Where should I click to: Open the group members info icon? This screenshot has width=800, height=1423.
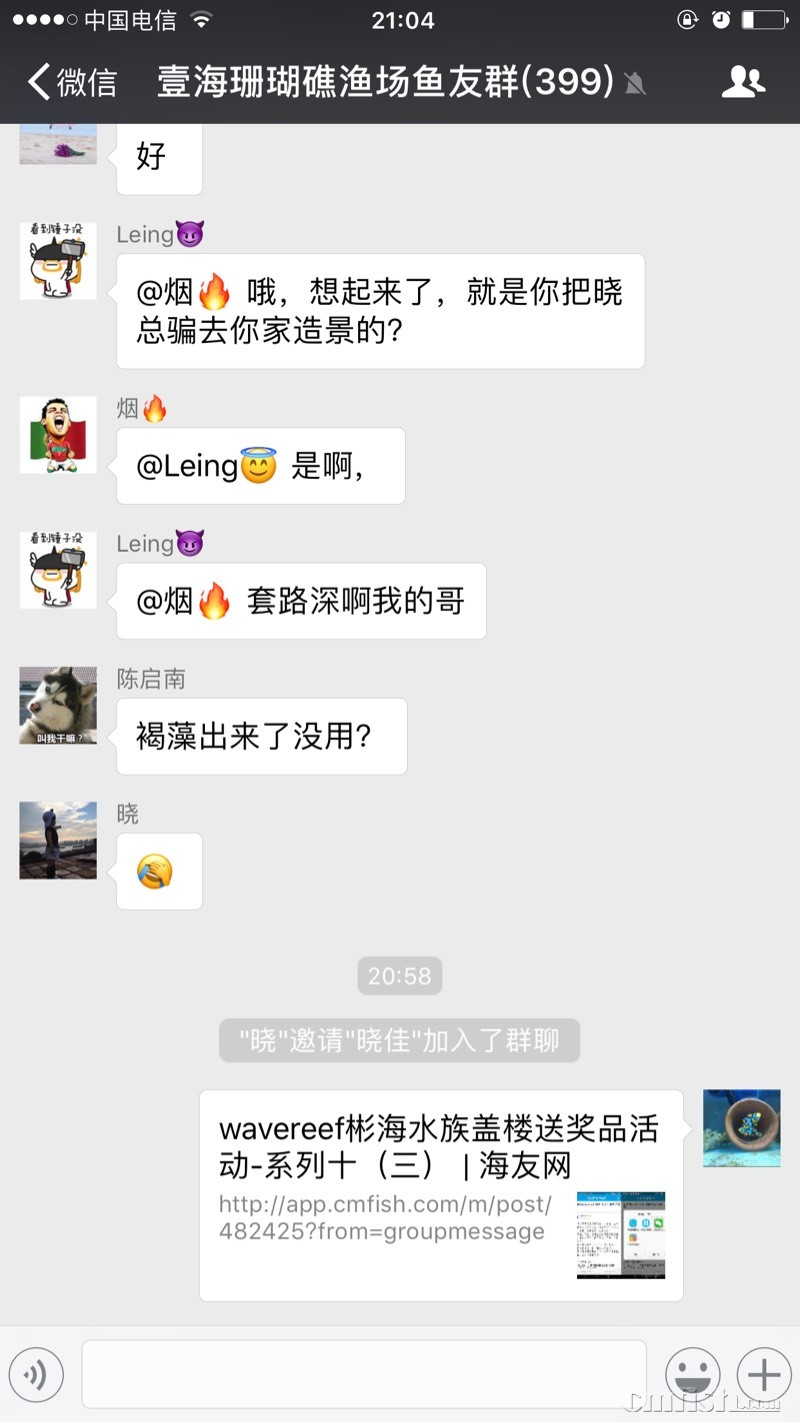point(742,82)
